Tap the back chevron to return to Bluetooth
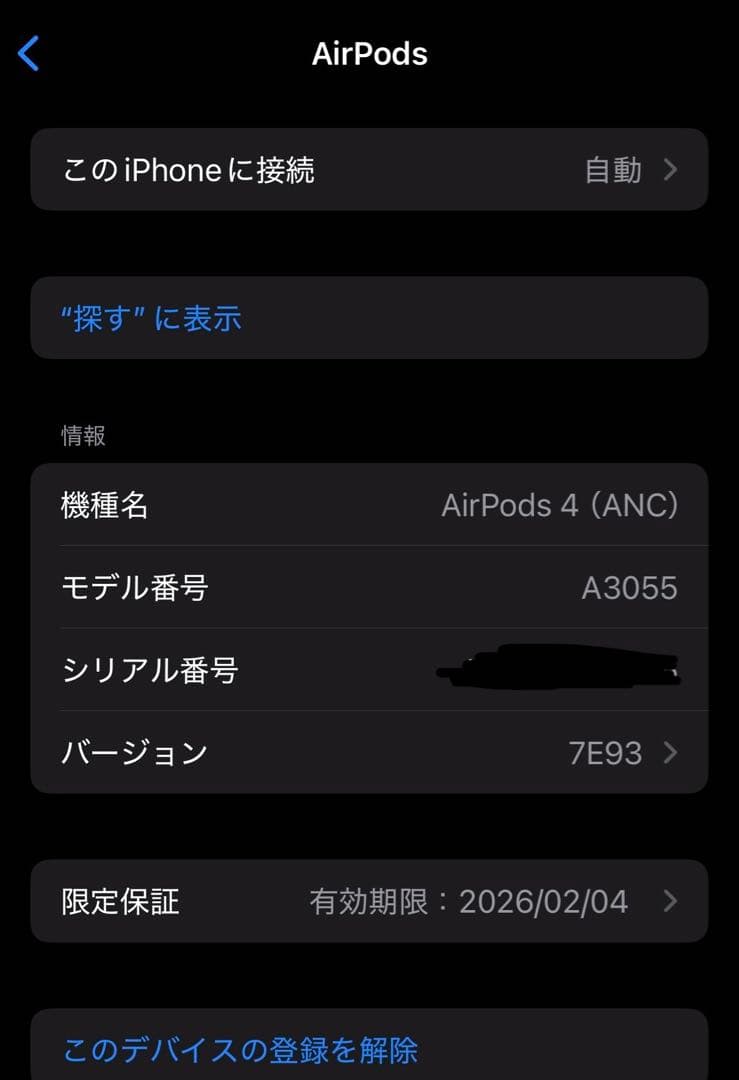This screenshot has height=1080, width=739. 28,54
